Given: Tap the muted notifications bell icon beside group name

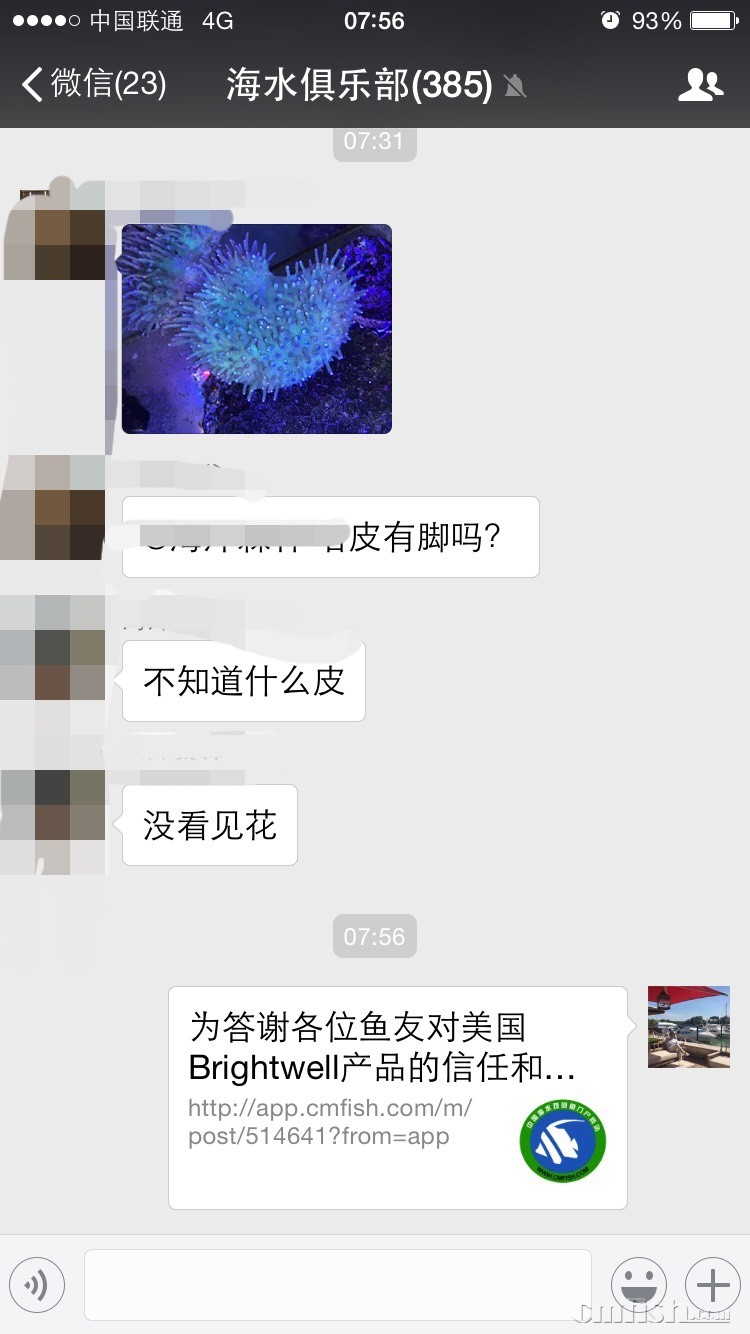Looking at the screenshot, I should pyautogui.click(x=514, y=87).
